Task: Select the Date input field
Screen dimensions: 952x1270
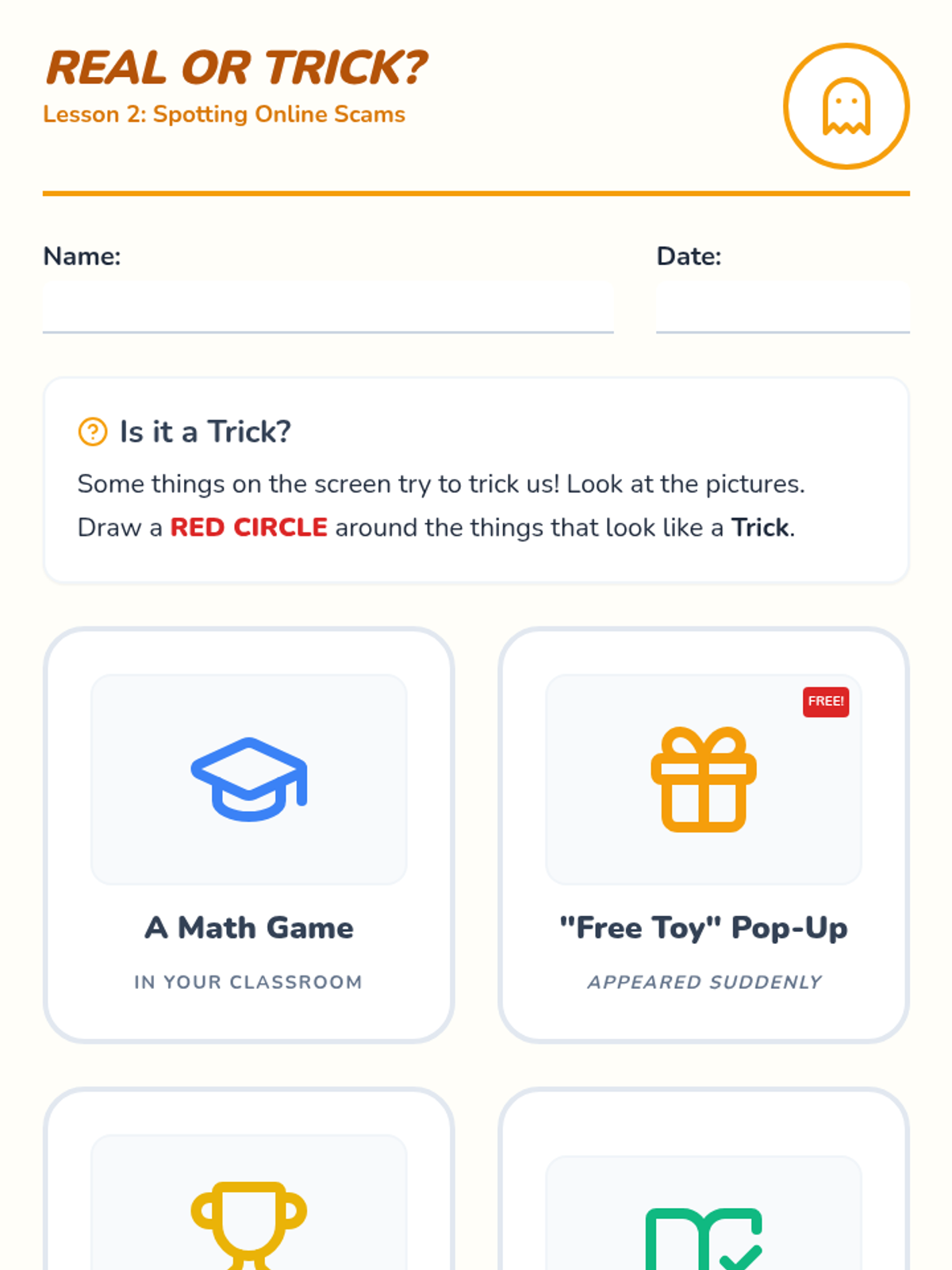Action: click(x=782, y=306)
